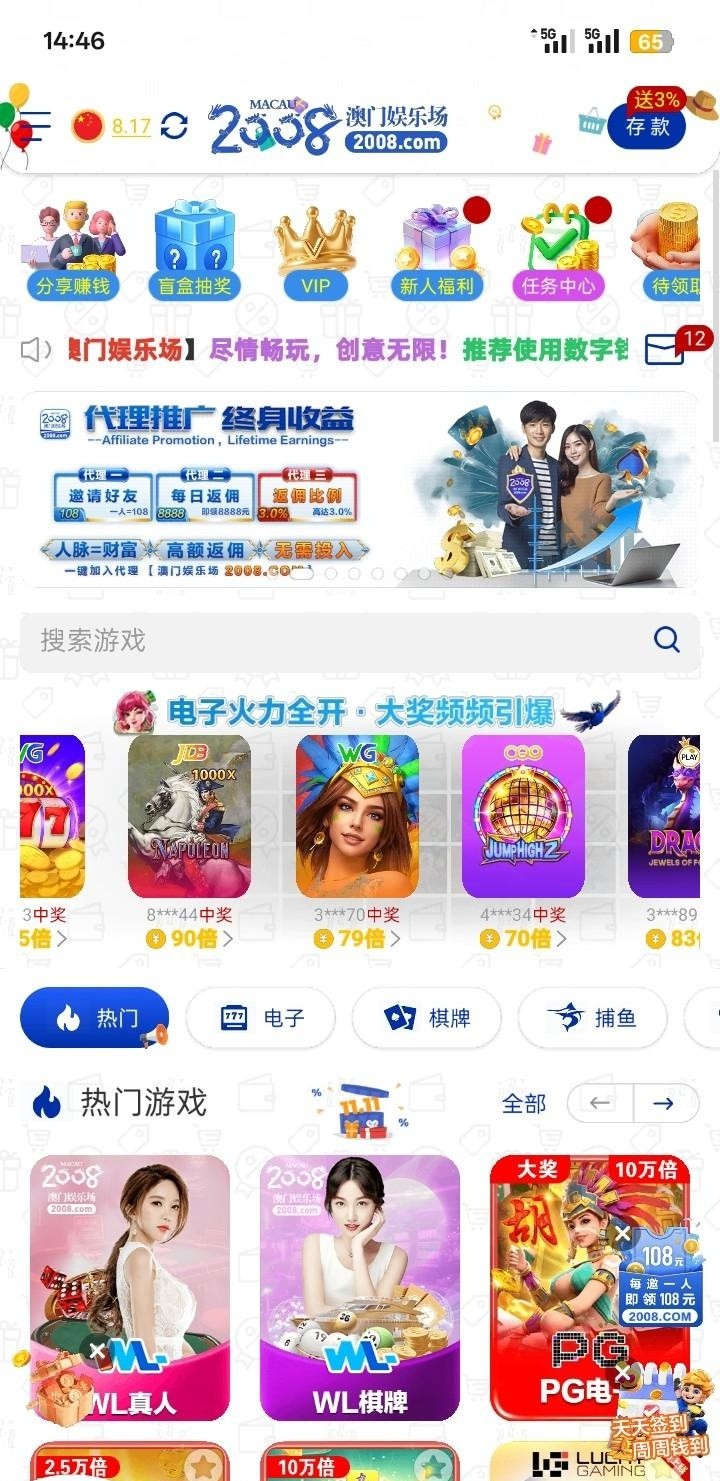Switch to the 电子 tab
This screenshot has width=720, height=1481.
tap(262, 1018)
